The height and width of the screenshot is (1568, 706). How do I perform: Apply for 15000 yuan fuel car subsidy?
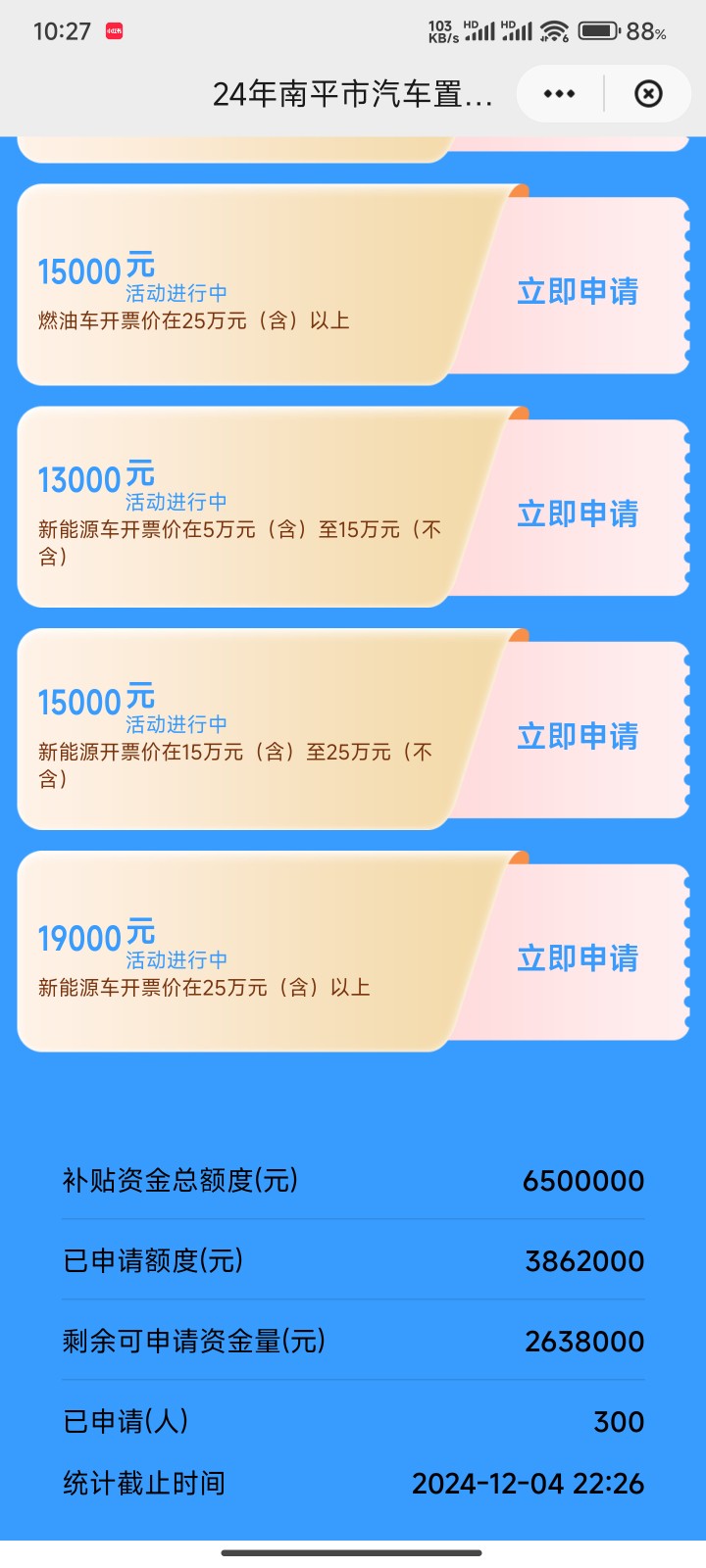[x=578, y=291]
